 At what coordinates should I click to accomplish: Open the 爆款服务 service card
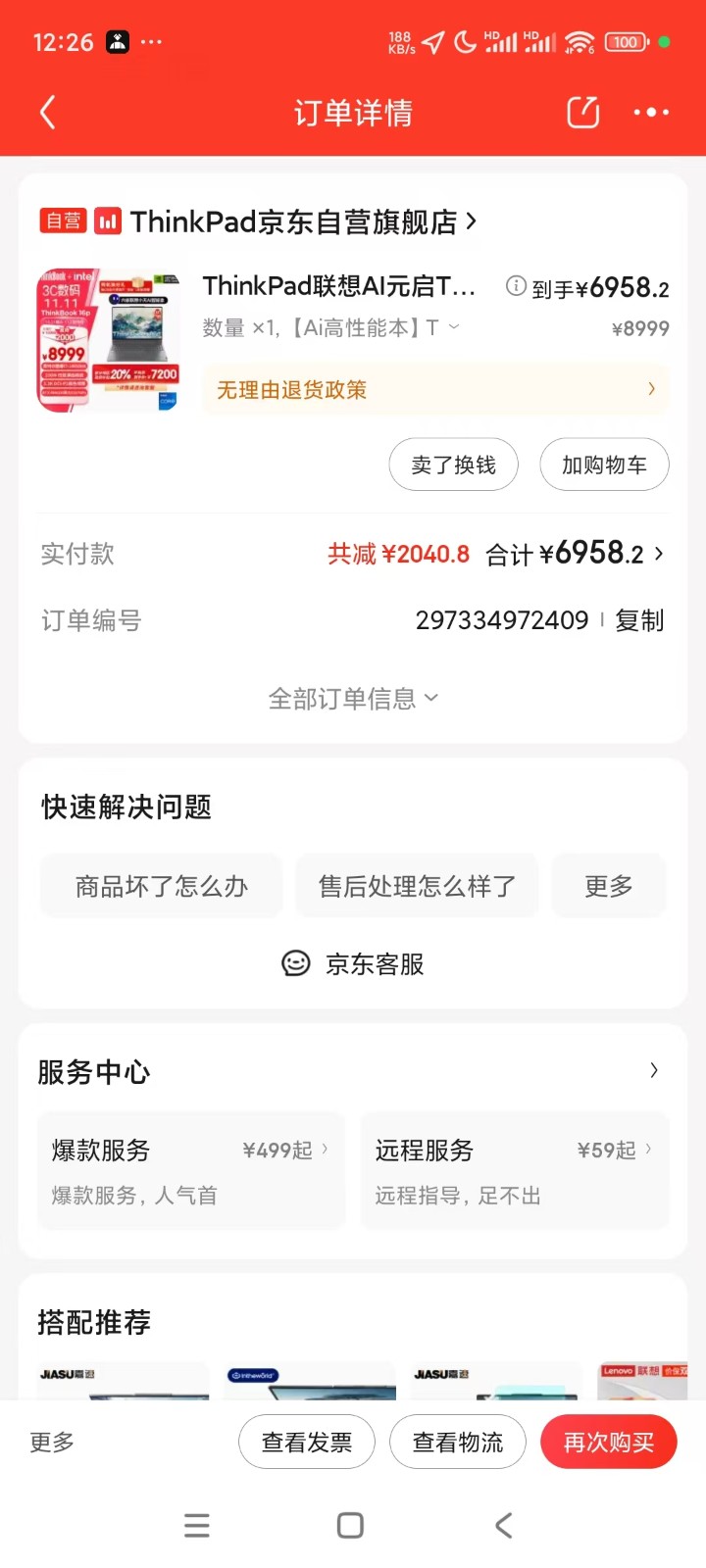point(191,1170)
